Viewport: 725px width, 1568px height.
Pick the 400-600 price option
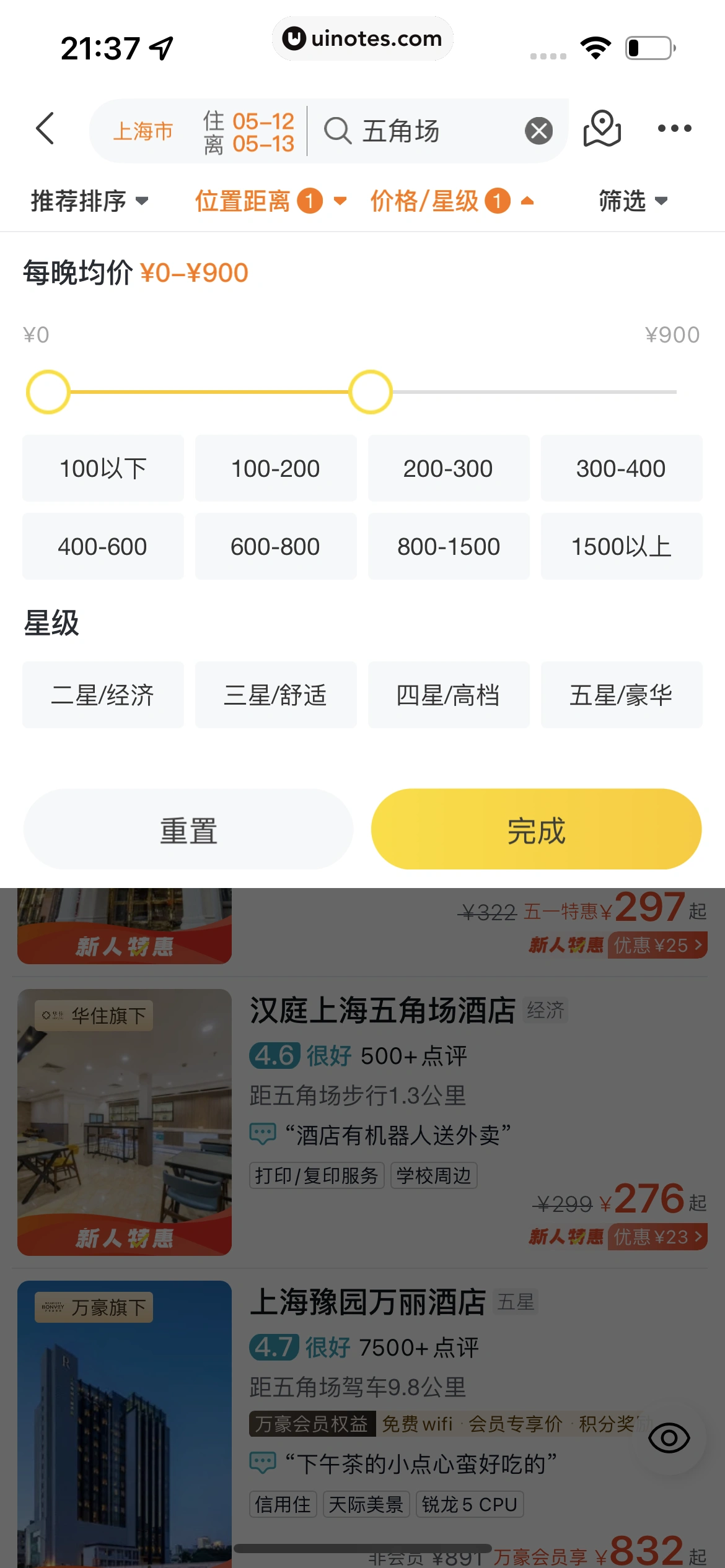coord(103,547)
